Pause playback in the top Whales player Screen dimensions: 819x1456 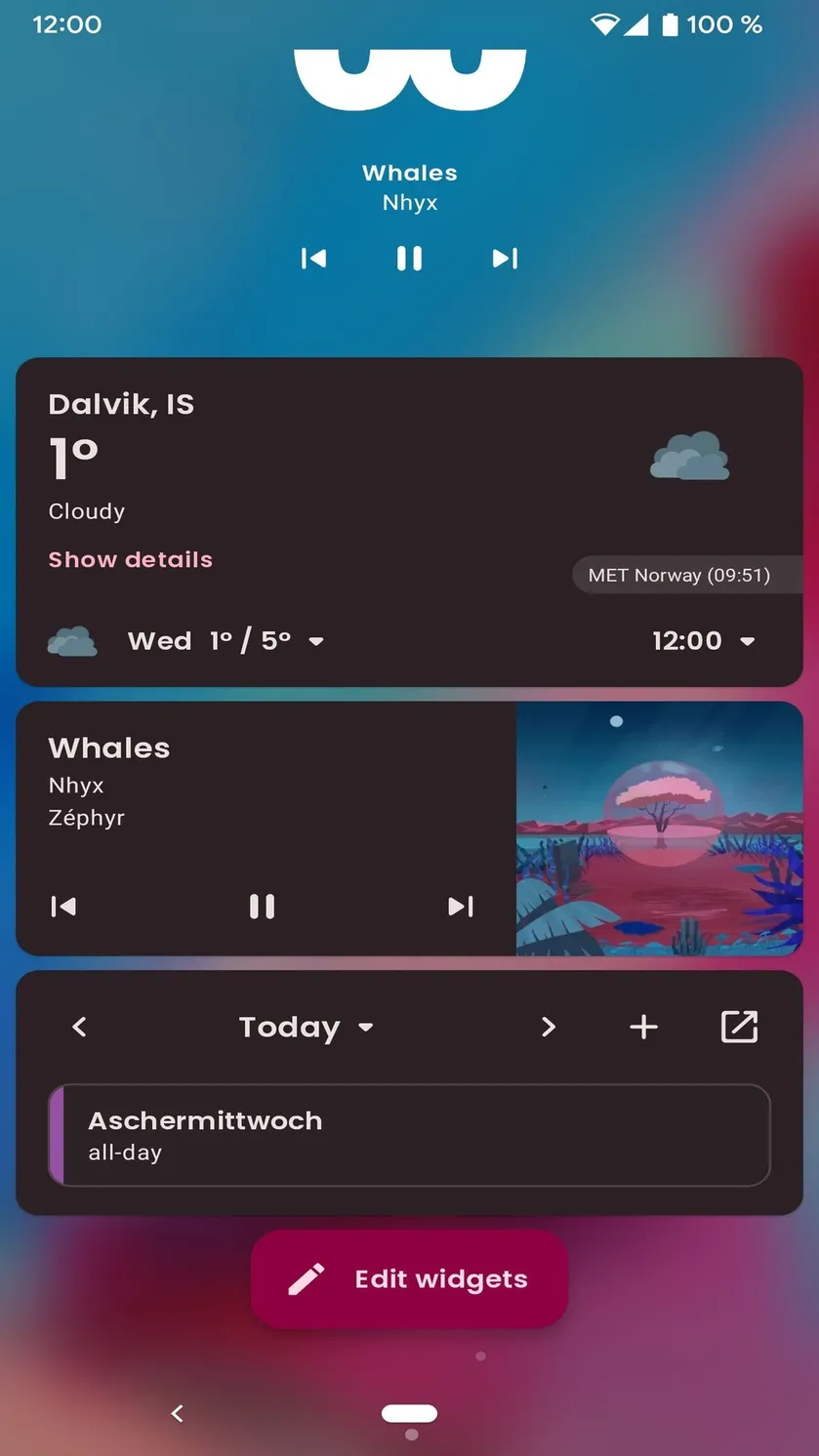[409, 258]
